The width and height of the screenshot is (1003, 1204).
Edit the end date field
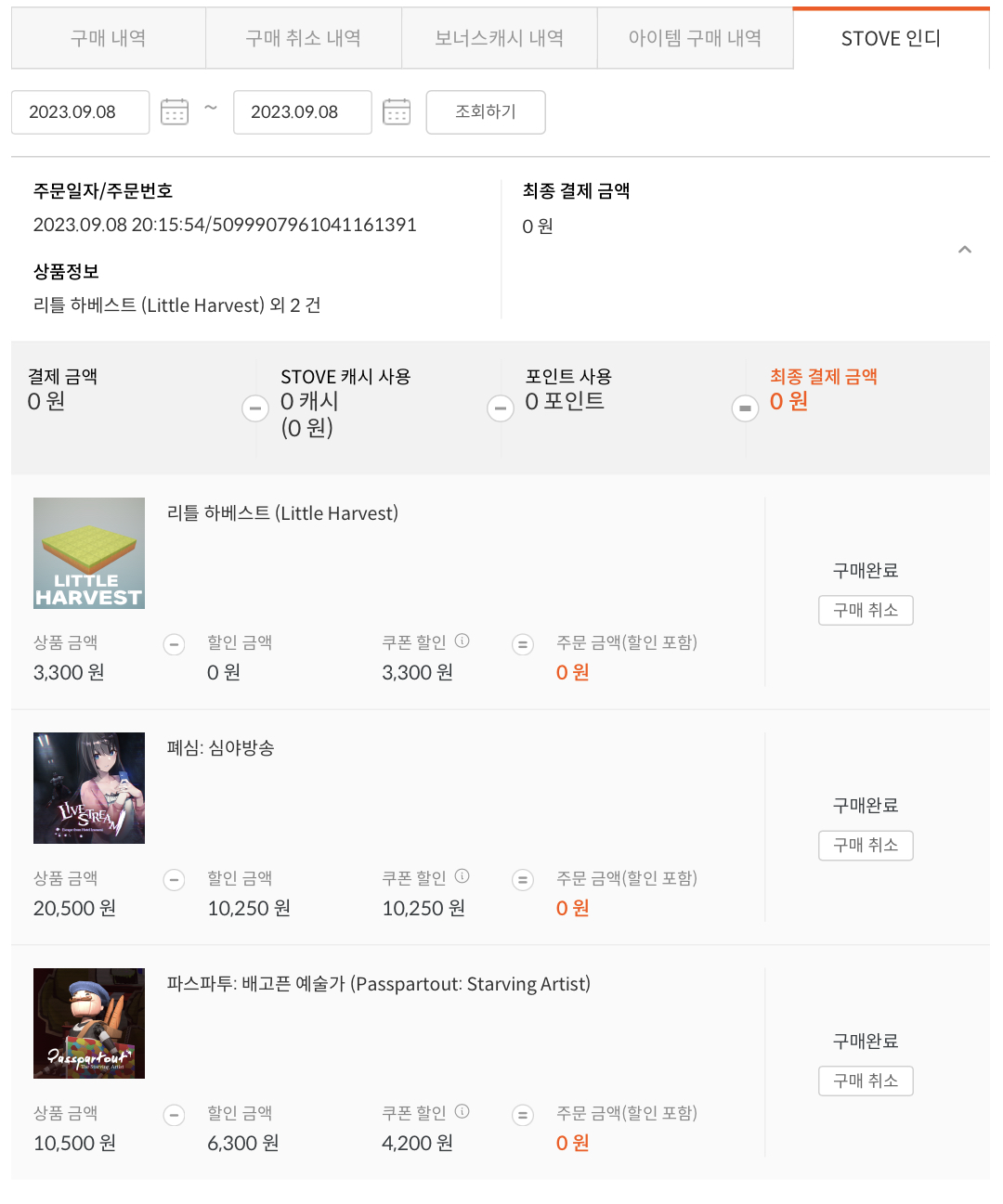point(302,112)
